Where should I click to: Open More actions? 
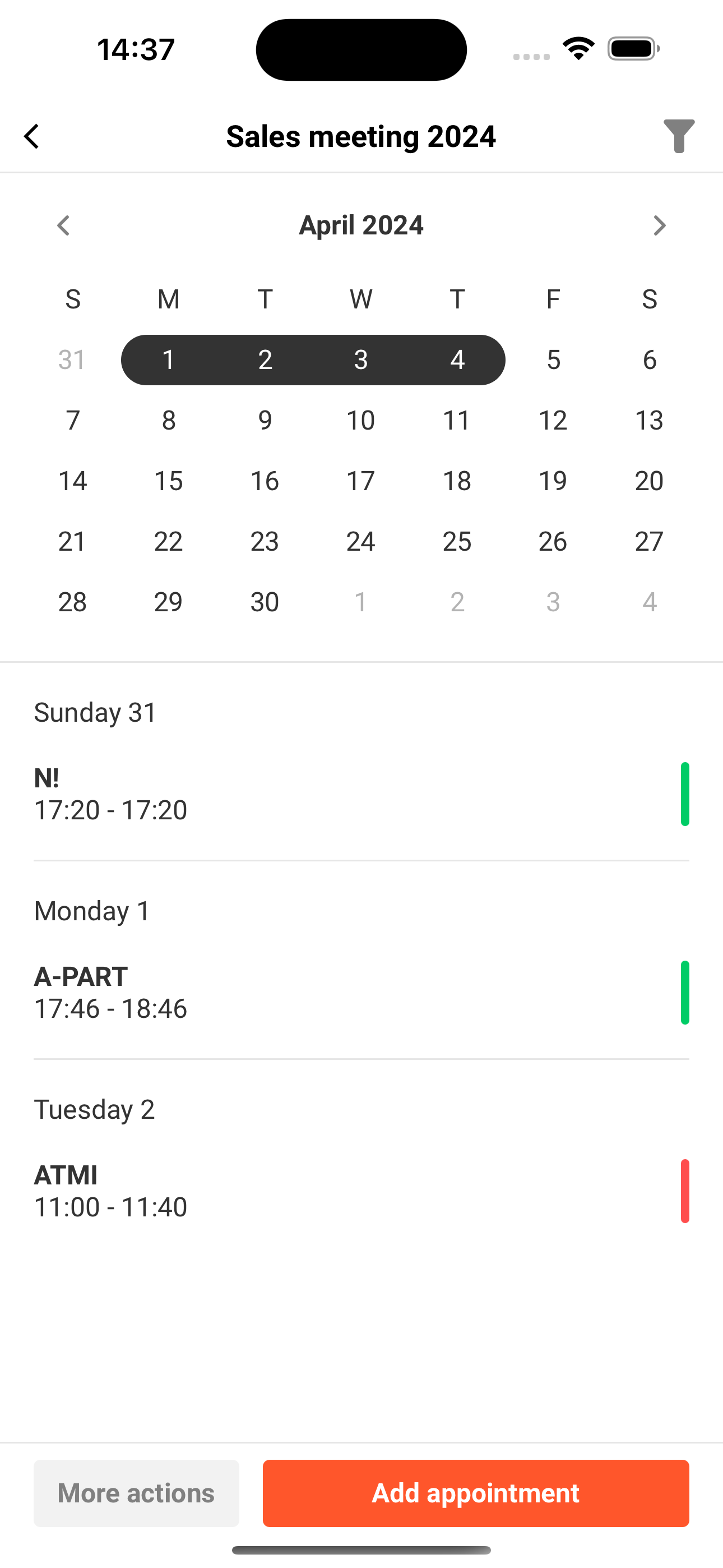[x=136, y=1493]
